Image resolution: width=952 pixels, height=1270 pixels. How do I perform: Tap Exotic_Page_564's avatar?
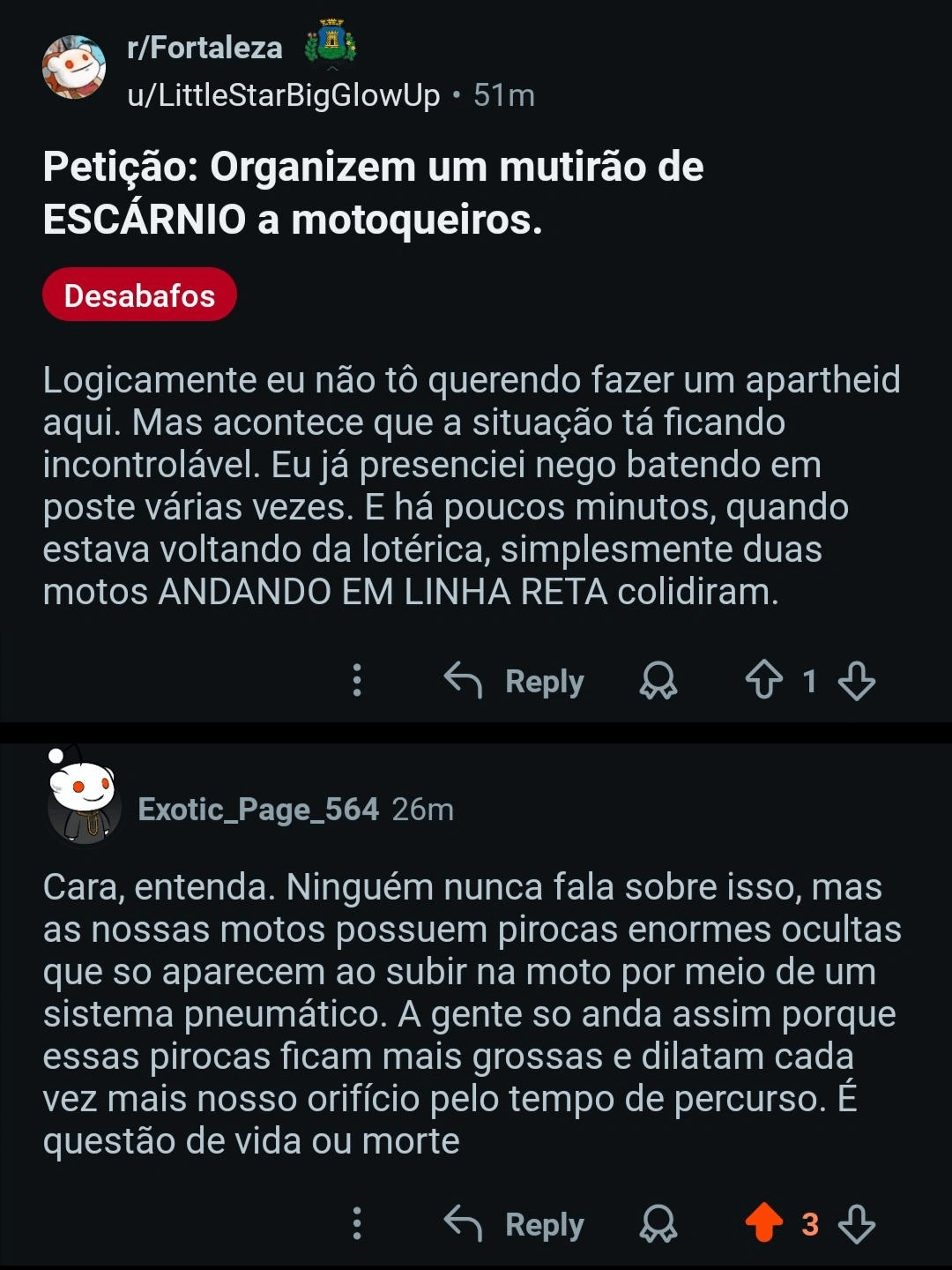[83, 796]
